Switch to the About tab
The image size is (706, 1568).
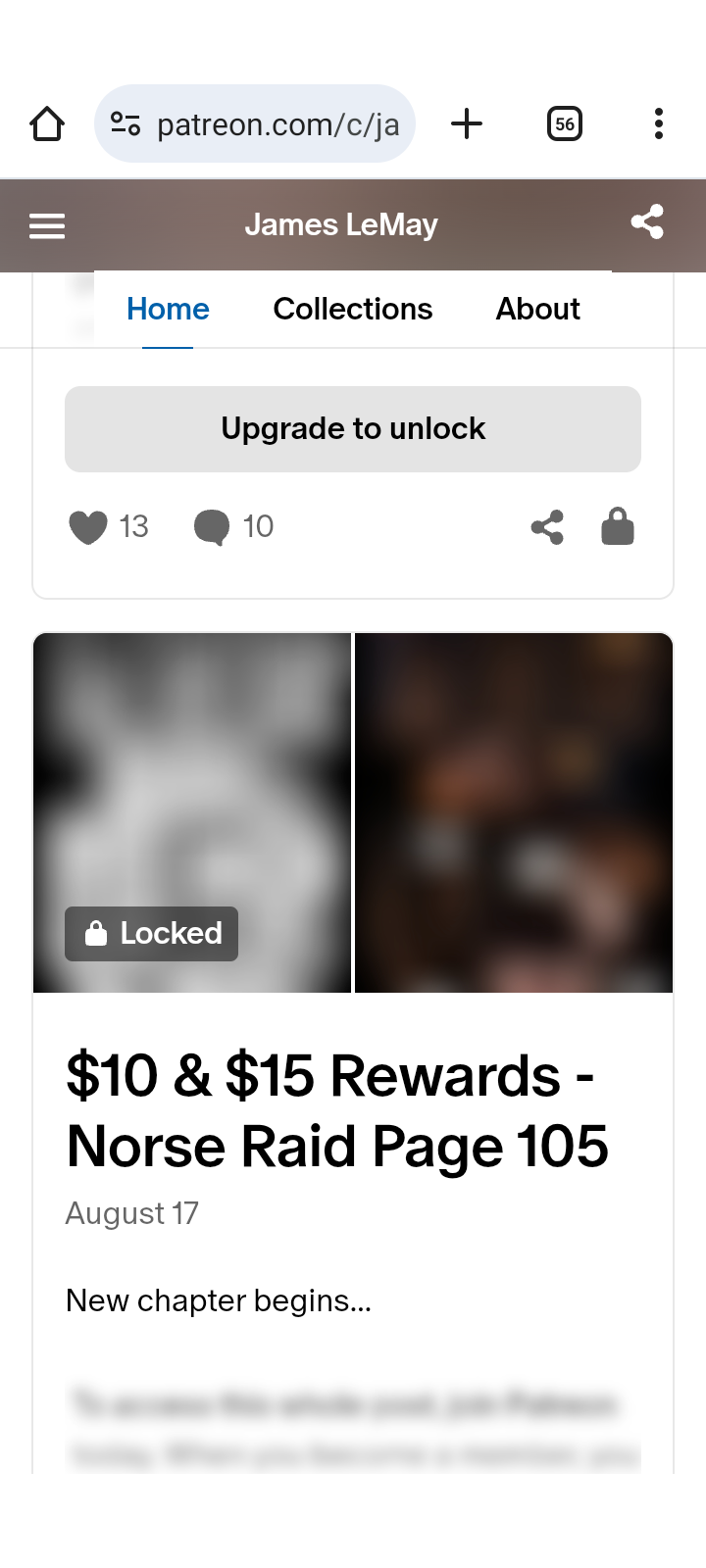537,310
